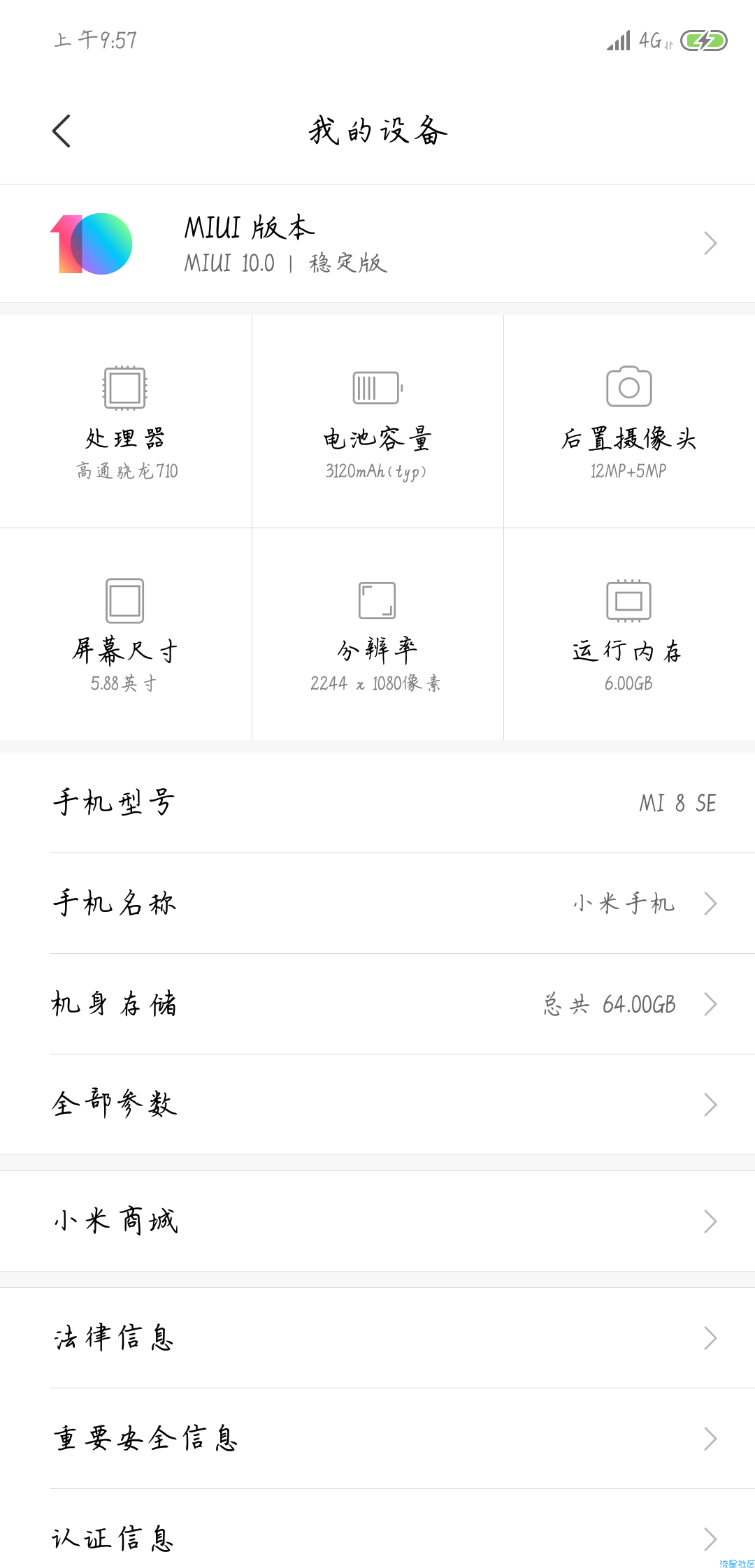Open 手机名称 setting
The height and width of the screenshot is (1568, 755).
click(x=377, y=903)
